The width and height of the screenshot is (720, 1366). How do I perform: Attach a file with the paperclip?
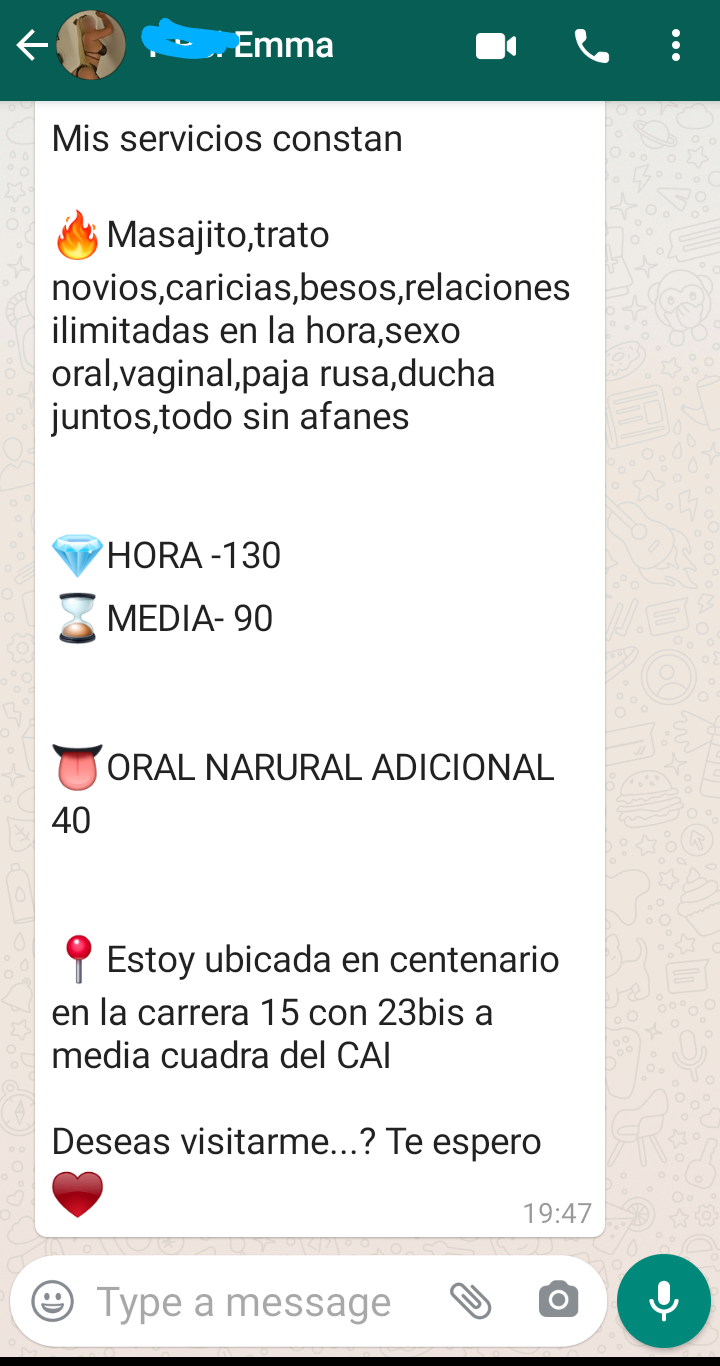pos(470,1301)
